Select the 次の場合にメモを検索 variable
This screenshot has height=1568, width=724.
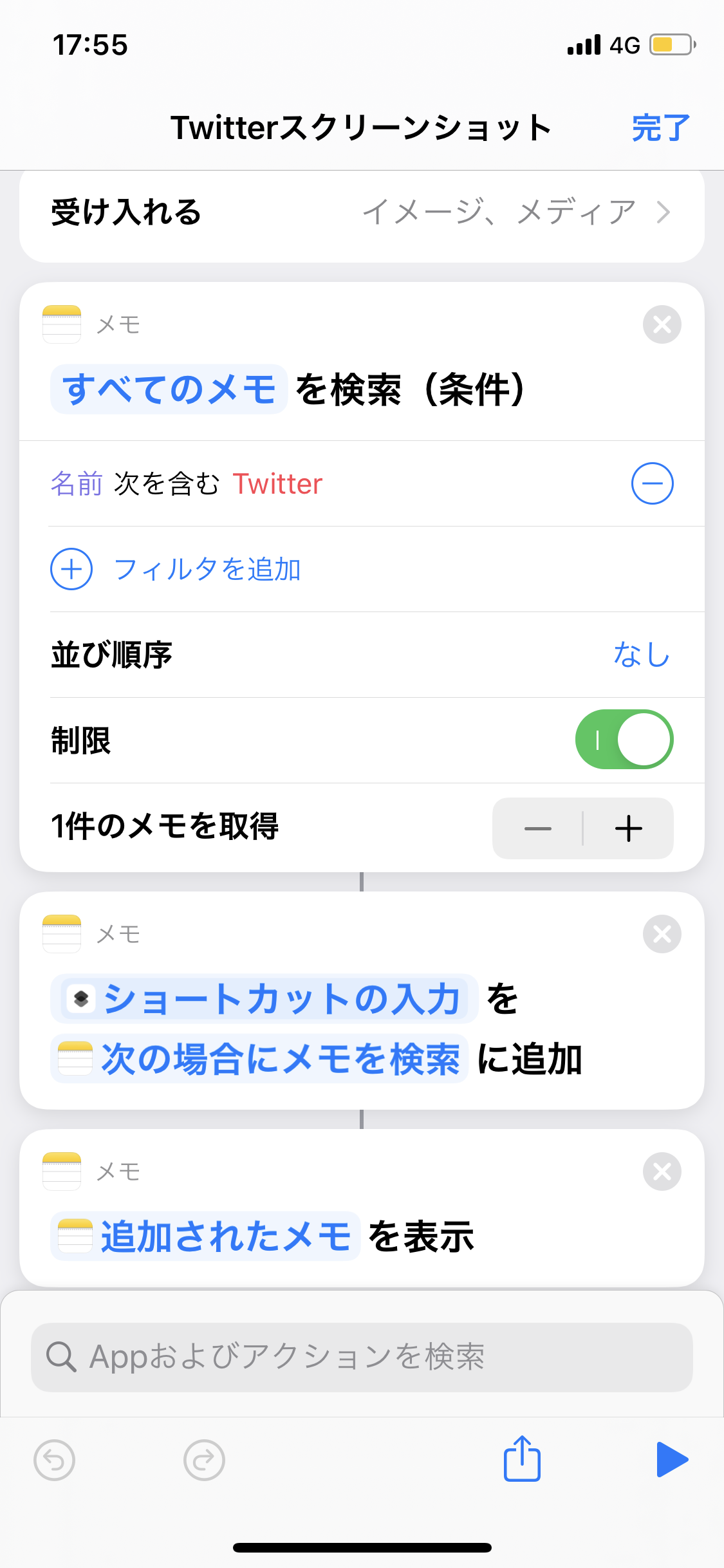pyautogui.click(x=260, y=1059)
